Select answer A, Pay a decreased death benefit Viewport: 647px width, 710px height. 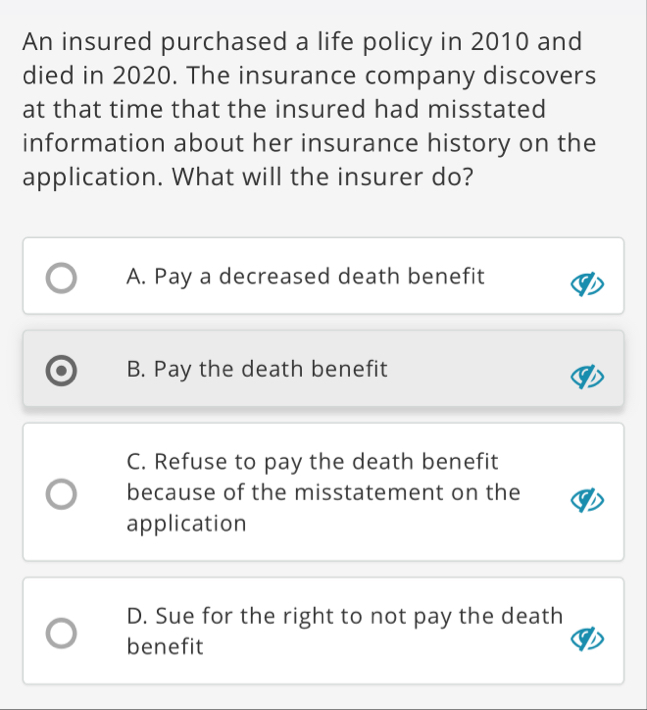62,277
